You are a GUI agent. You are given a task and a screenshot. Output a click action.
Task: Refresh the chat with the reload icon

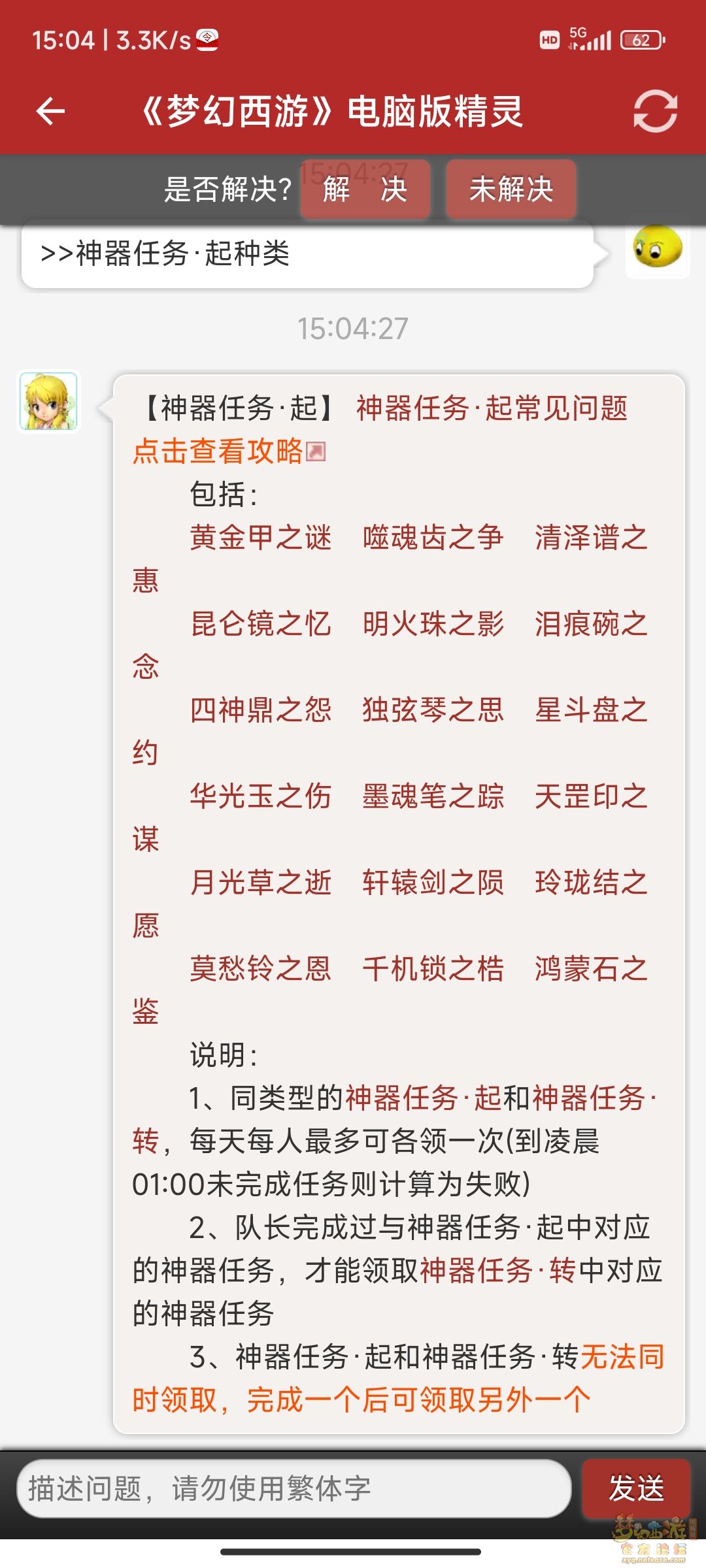pyautogui.click(x=655, y=111)
